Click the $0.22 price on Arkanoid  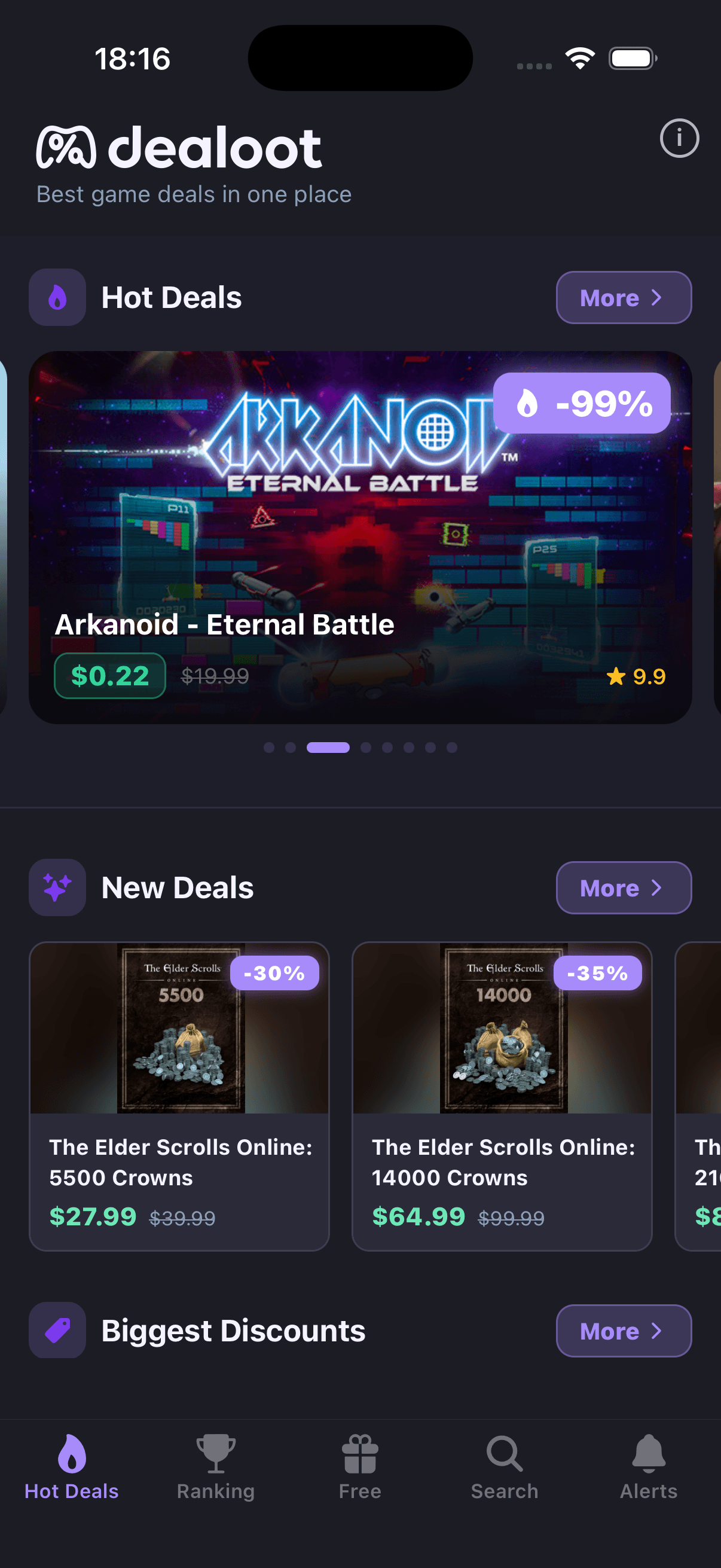[x=109, y=675]
